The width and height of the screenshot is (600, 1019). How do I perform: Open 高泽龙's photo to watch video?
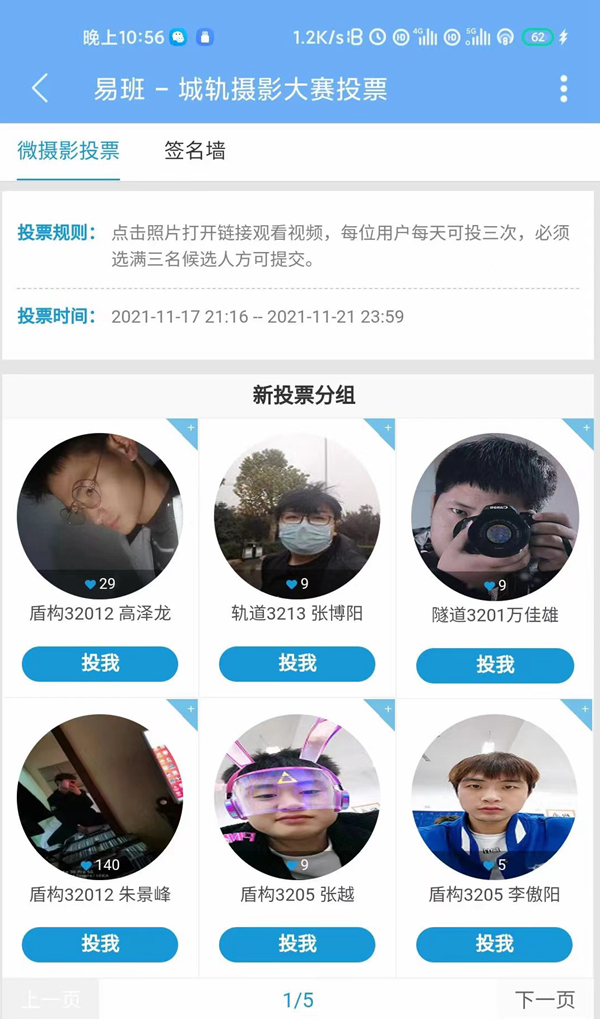pyautogui.click(x=100, y=515)
